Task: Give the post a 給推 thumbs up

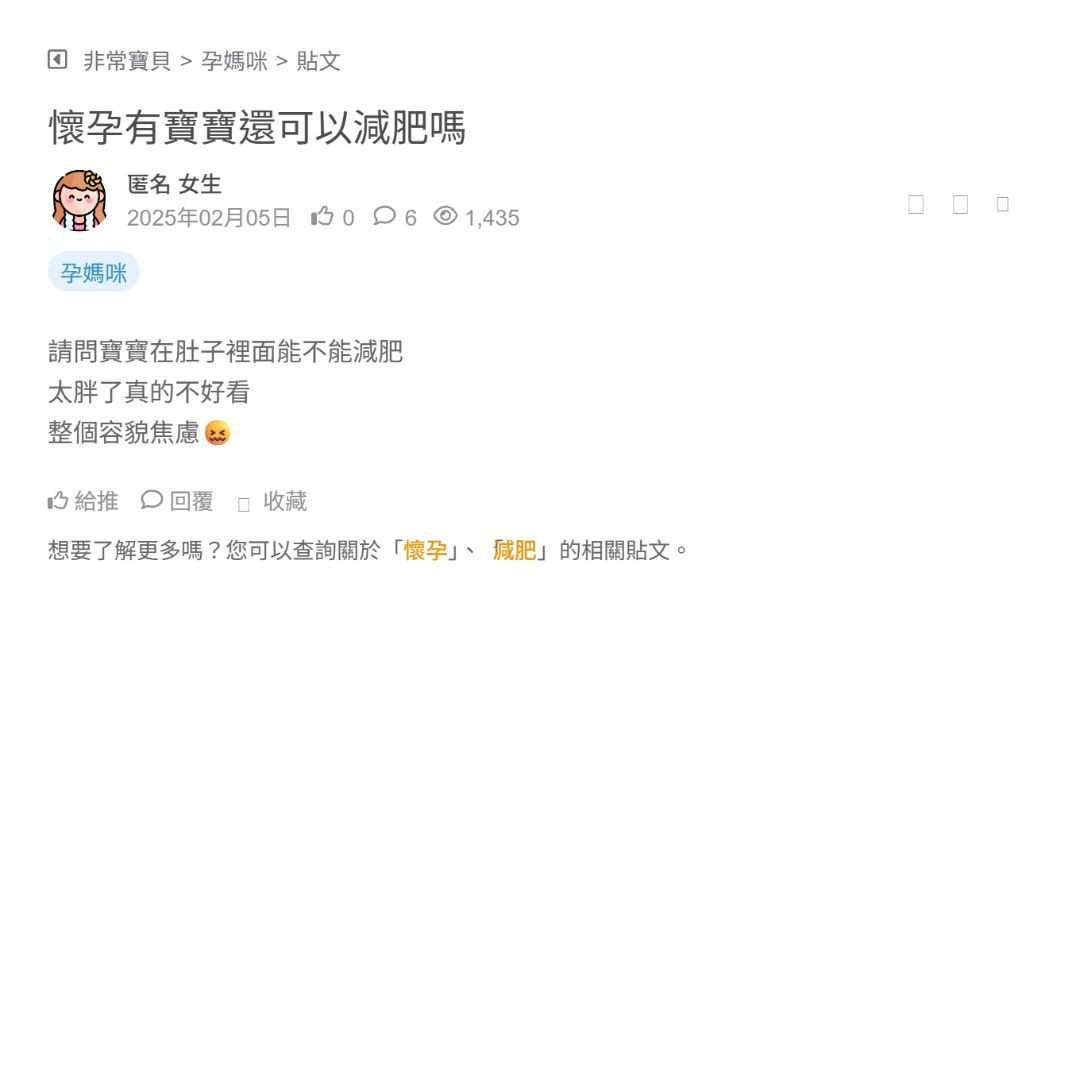Action: 83,501
